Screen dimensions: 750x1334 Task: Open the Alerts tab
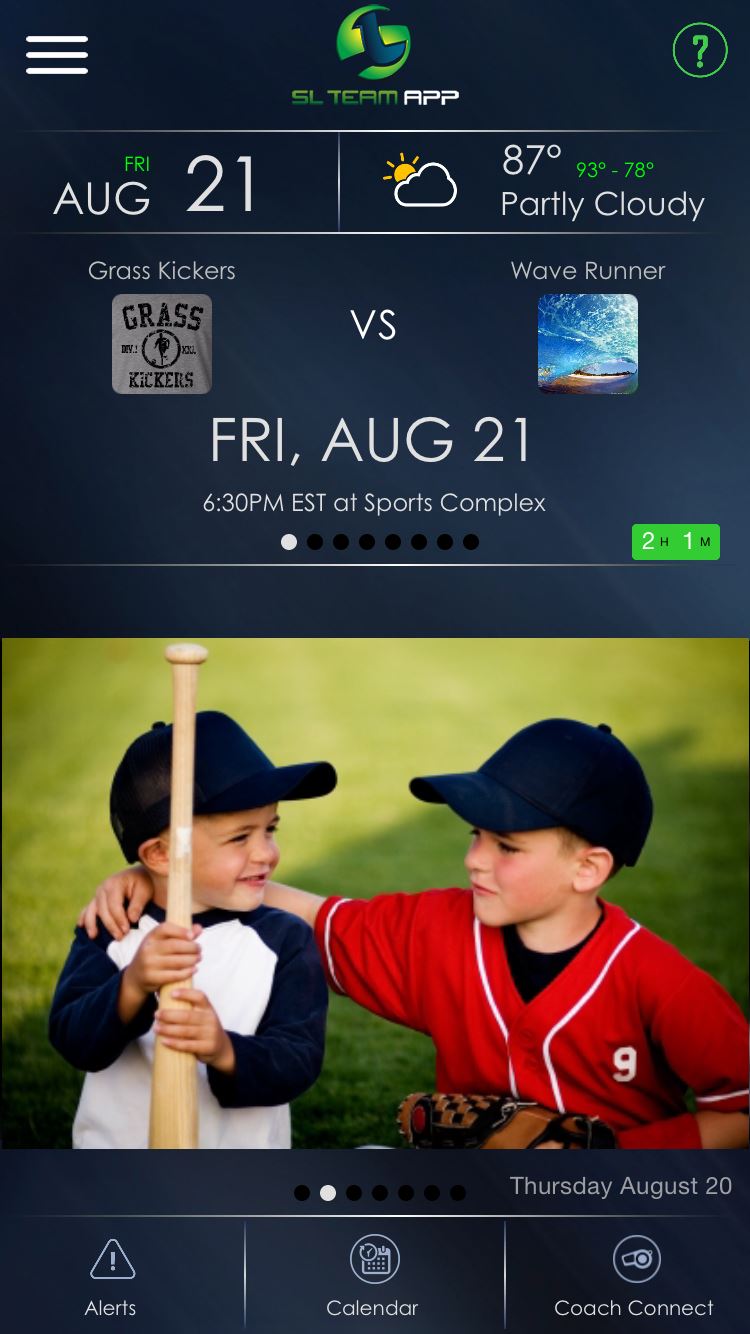pos(112,1277)
